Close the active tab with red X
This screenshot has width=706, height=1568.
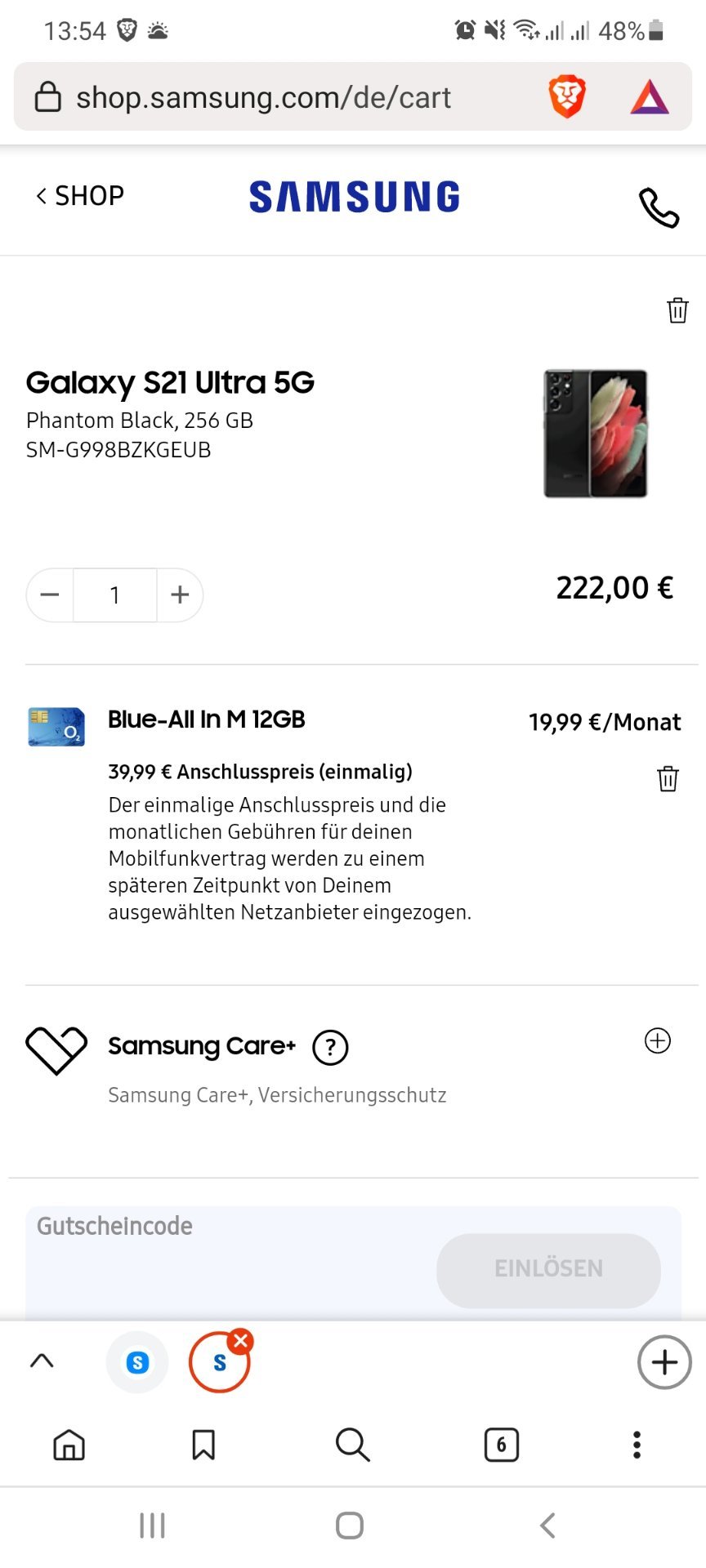point(240,1341)
